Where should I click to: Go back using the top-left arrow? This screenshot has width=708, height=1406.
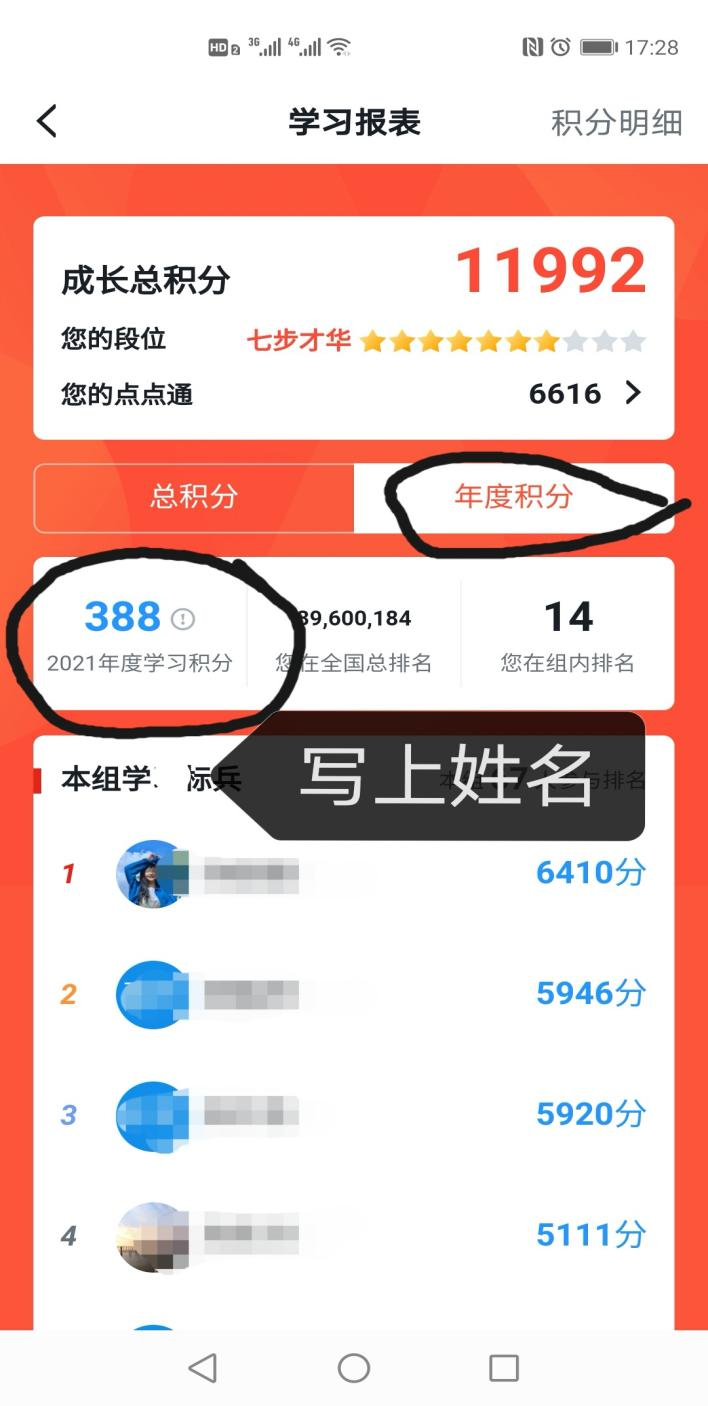[x=47, y=122]
